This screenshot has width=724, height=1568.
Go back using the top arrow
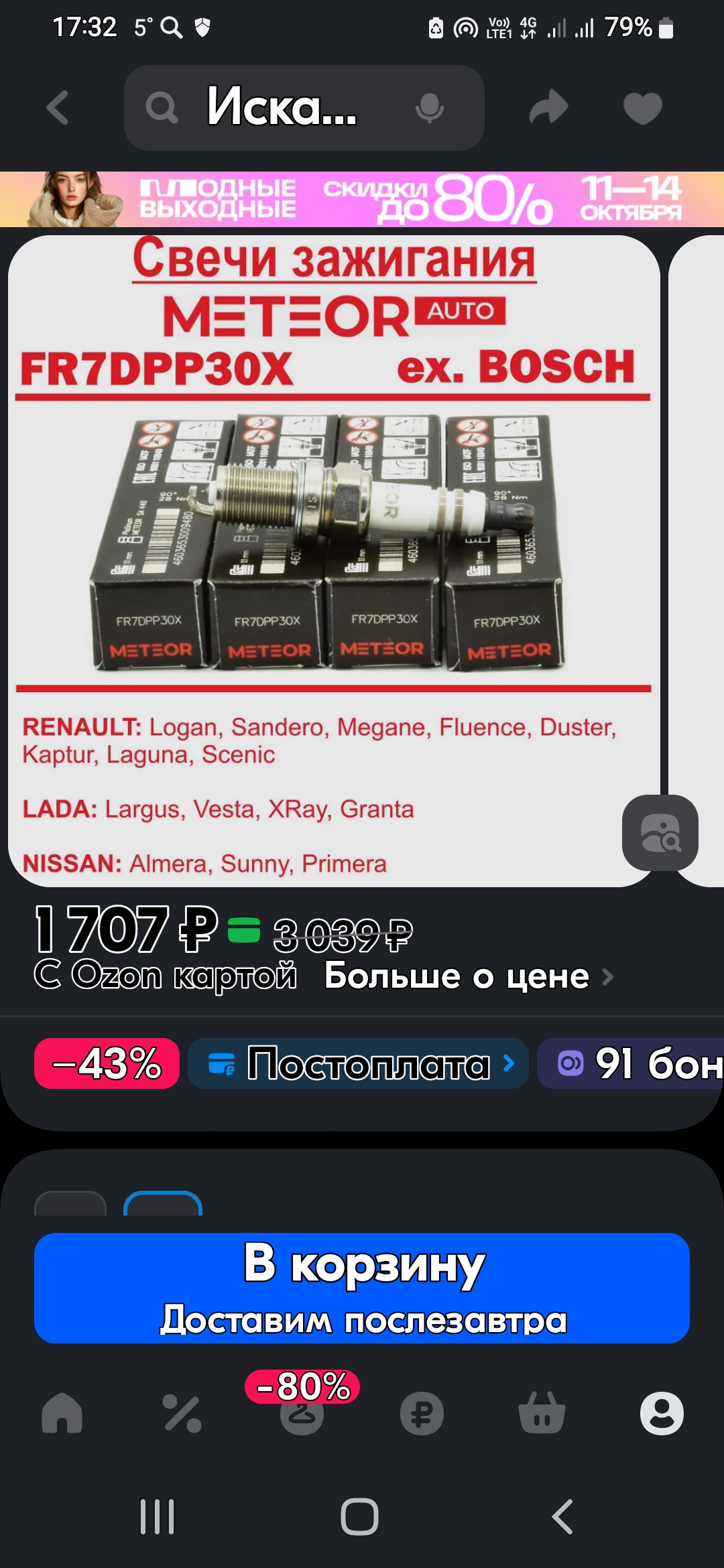tap(58, 108)
